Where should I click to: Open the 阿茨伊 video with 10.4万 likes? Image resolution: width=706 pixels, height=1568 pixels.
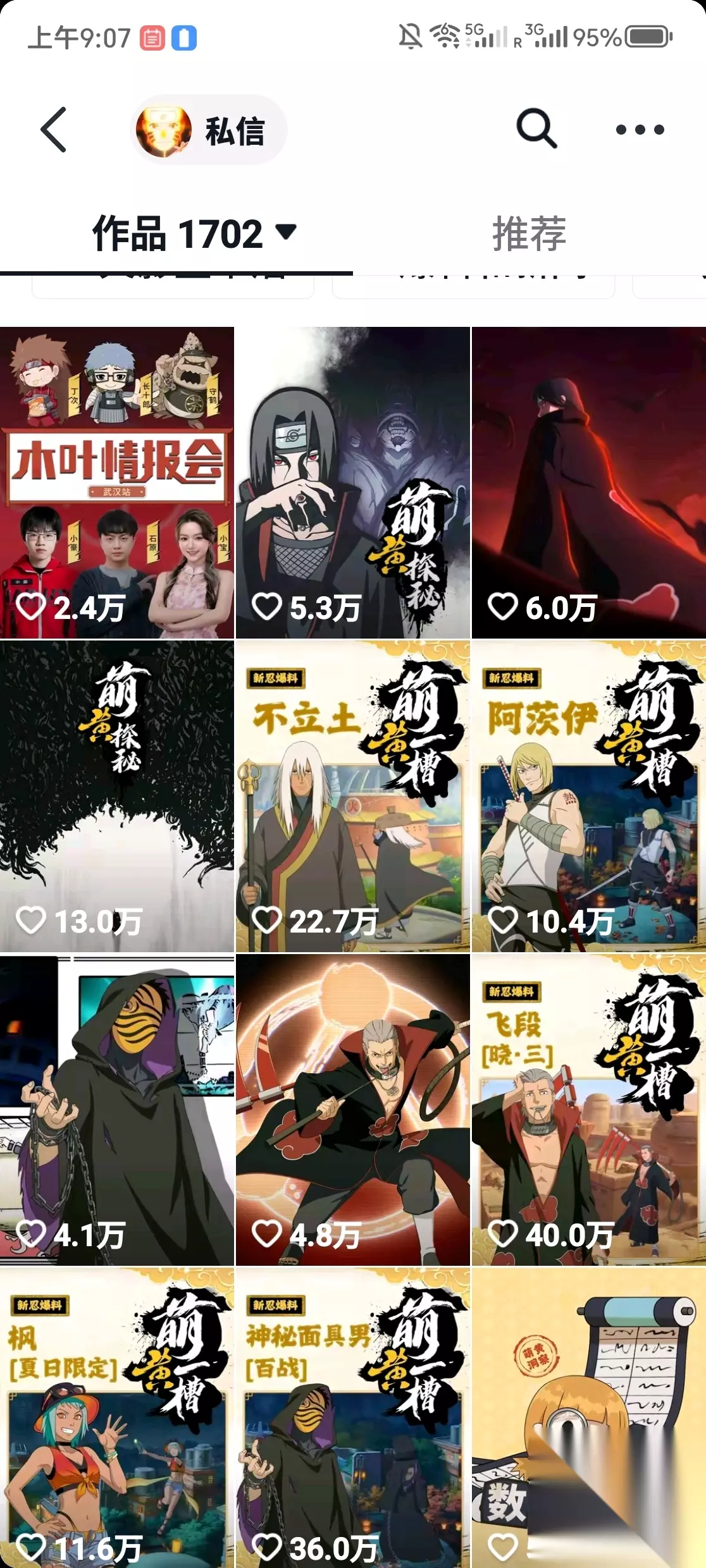[x=589, y=797]
